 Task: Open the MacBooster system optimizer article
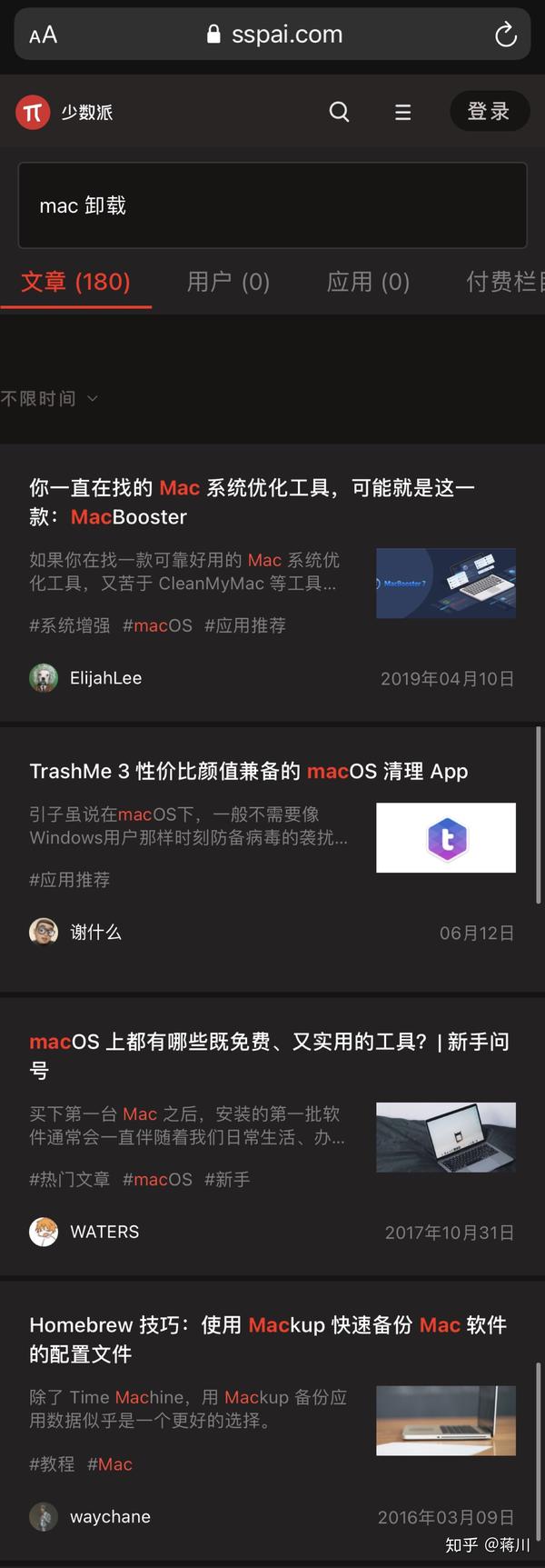(x=252, y=502)
